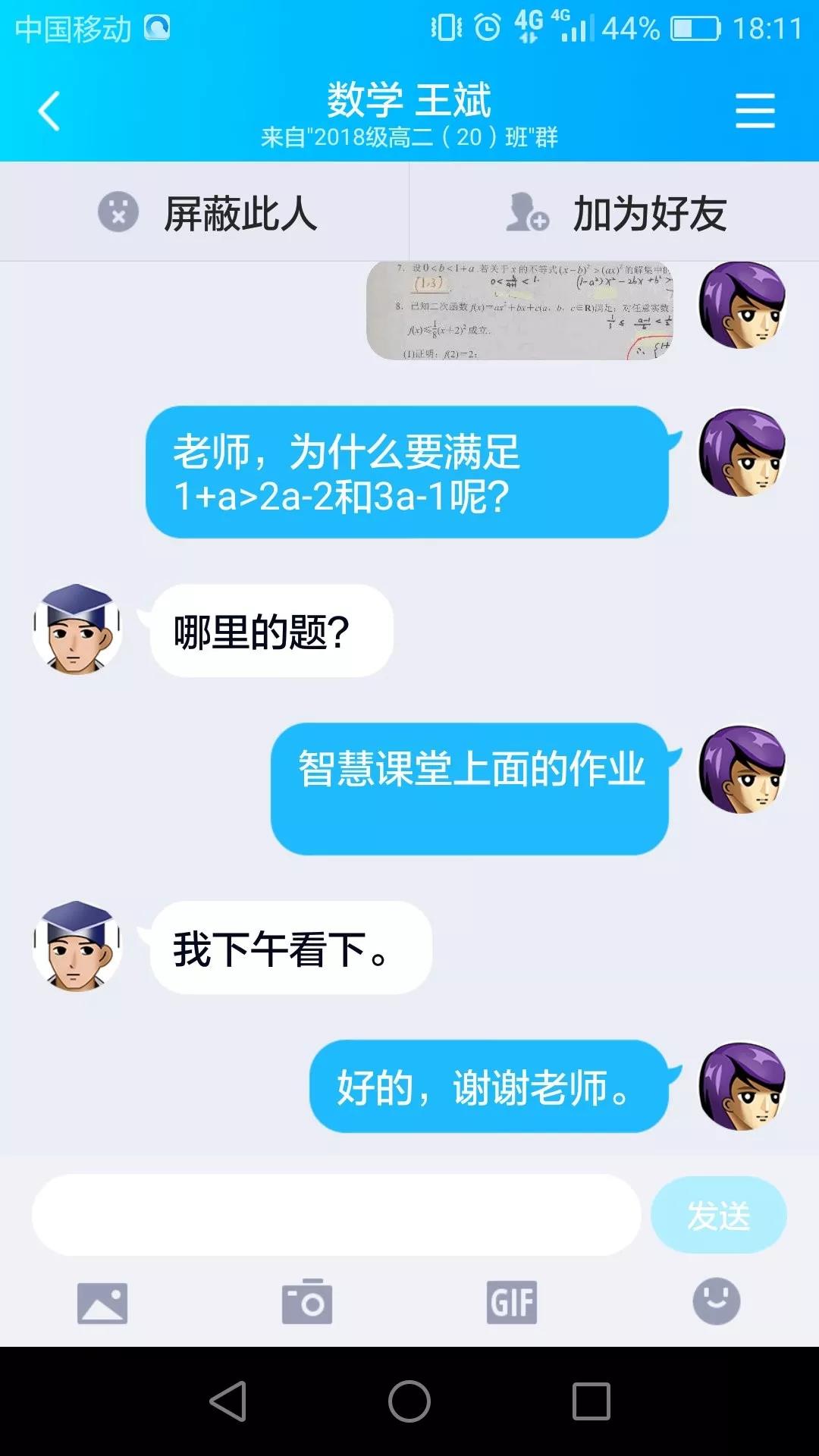Open the hamburger menu in the chat header
Screen dimensions: 819x1456
tap(755, 111)
